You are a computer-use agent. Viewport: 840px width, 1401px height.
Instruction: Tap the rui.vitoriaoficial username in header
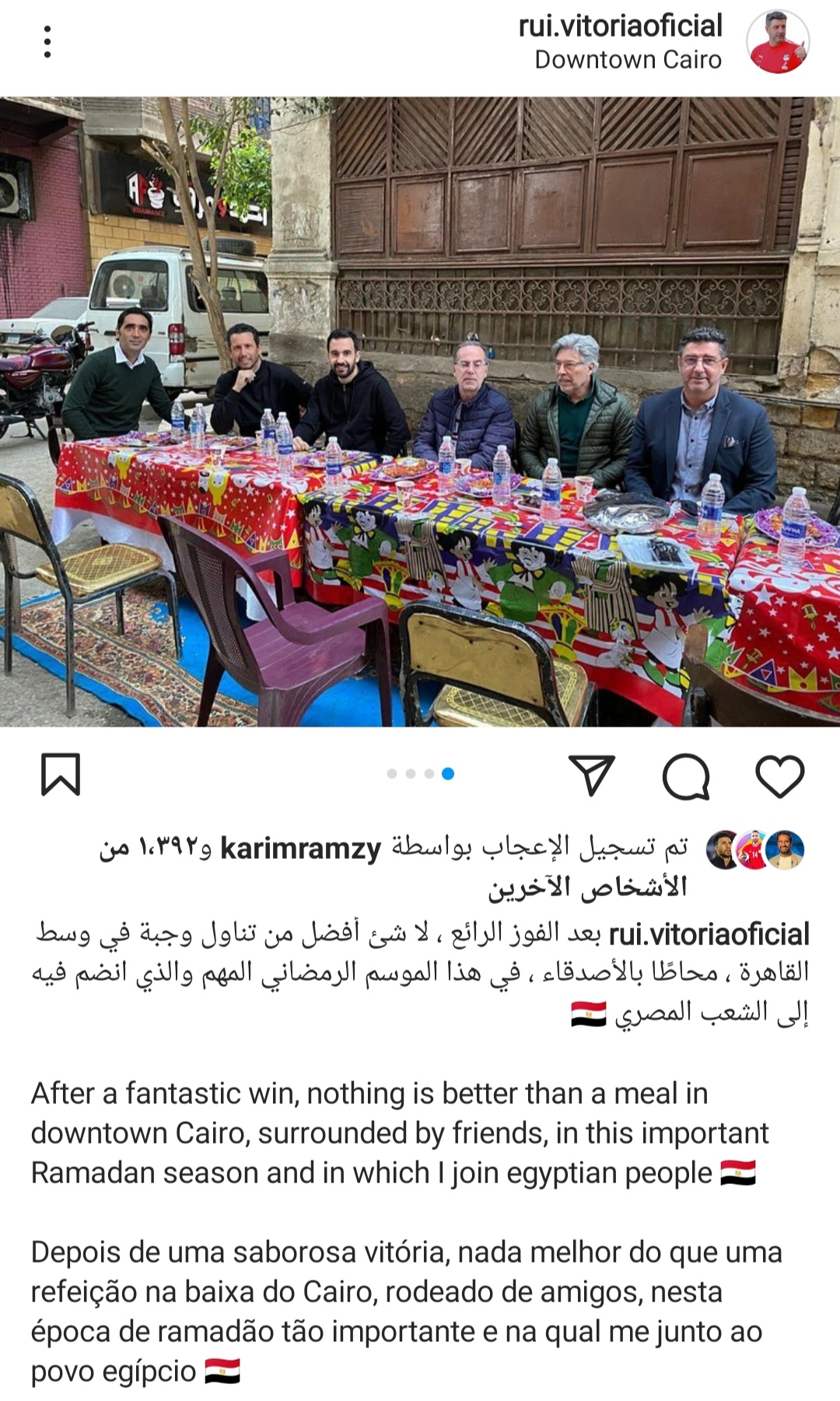[x=620, y=26]
